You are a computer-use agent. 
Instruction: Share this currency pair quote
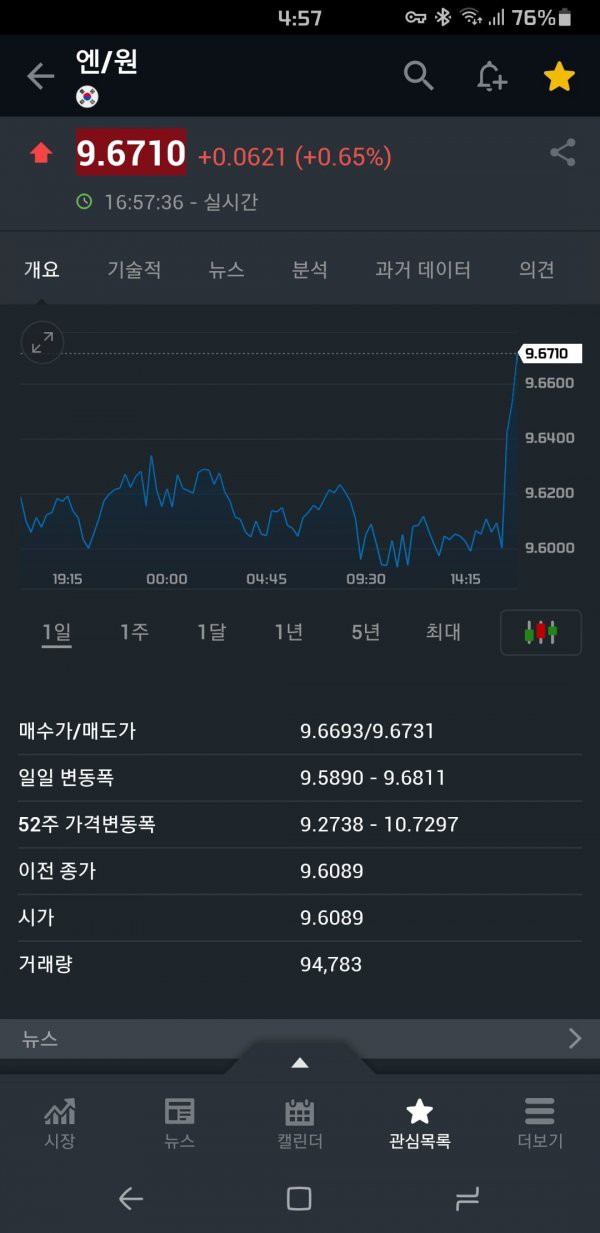563,153
